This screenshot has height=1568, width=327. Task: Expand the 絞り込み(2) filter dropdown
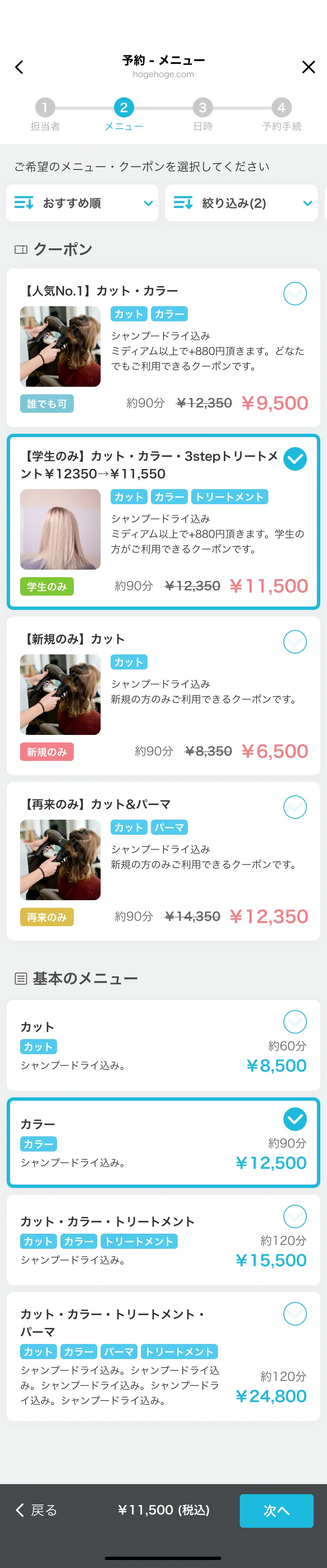coord(241,203)
